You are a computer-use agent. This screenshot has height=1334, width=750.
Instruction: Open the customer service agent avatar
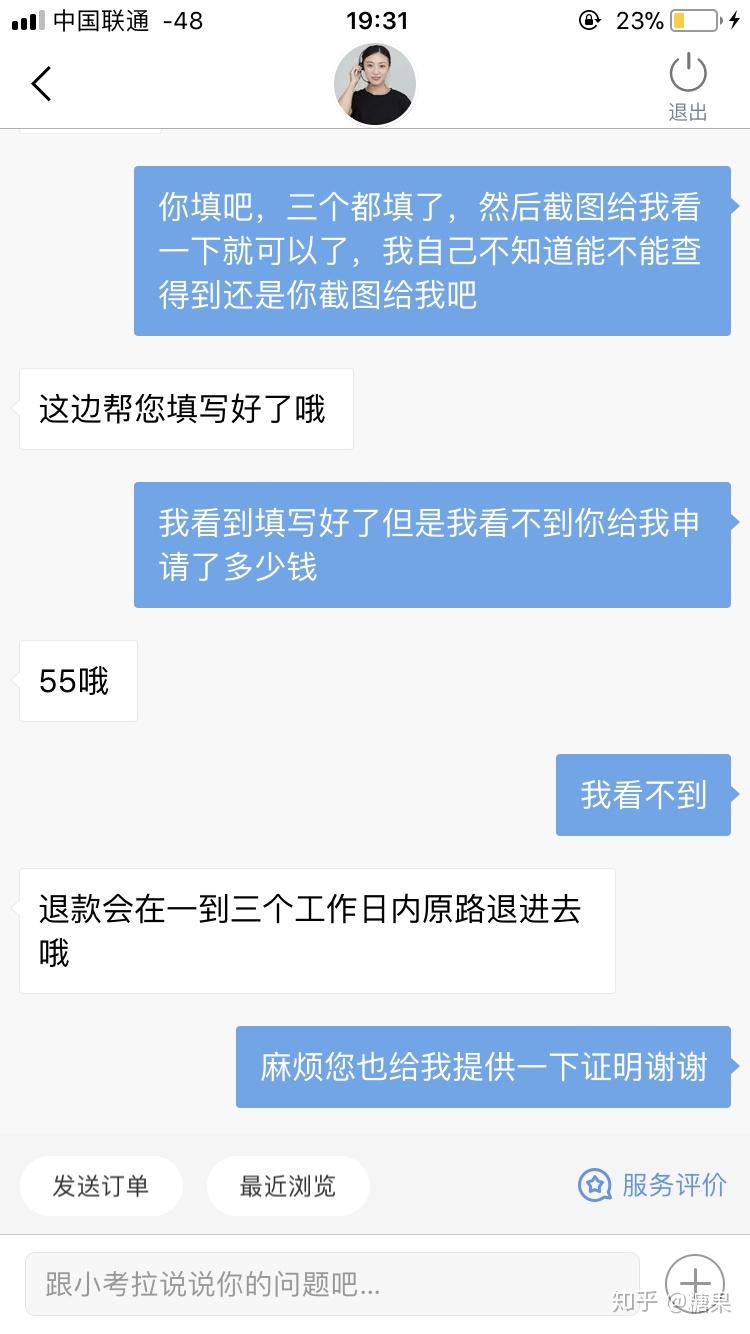(375, 85)
